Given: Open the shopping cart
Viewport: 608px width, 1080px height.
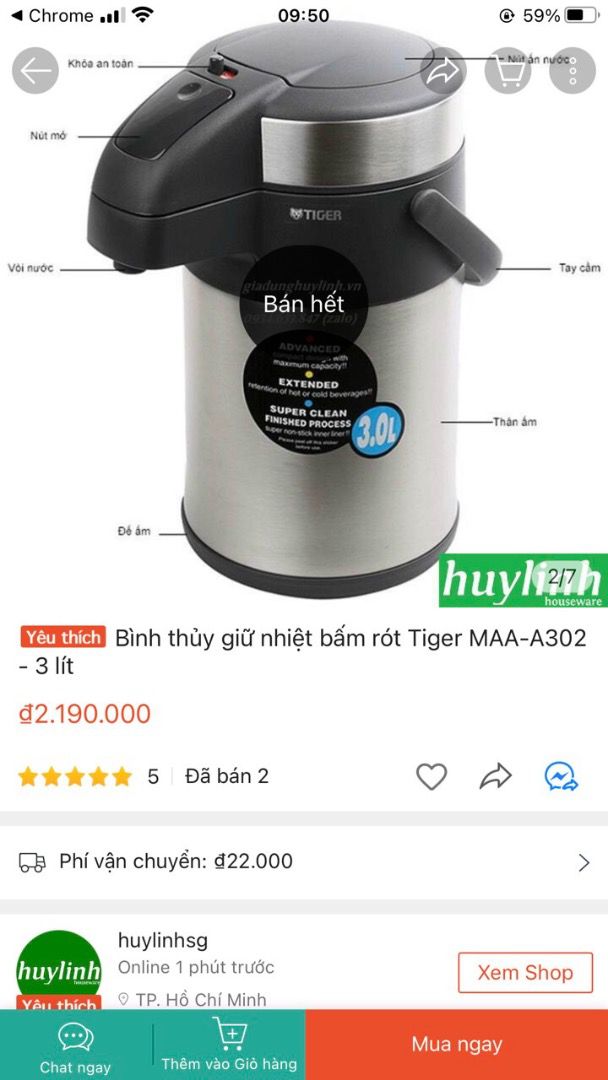Looking at the screenshot, I should pyautogui.click(x=508, y=71).
